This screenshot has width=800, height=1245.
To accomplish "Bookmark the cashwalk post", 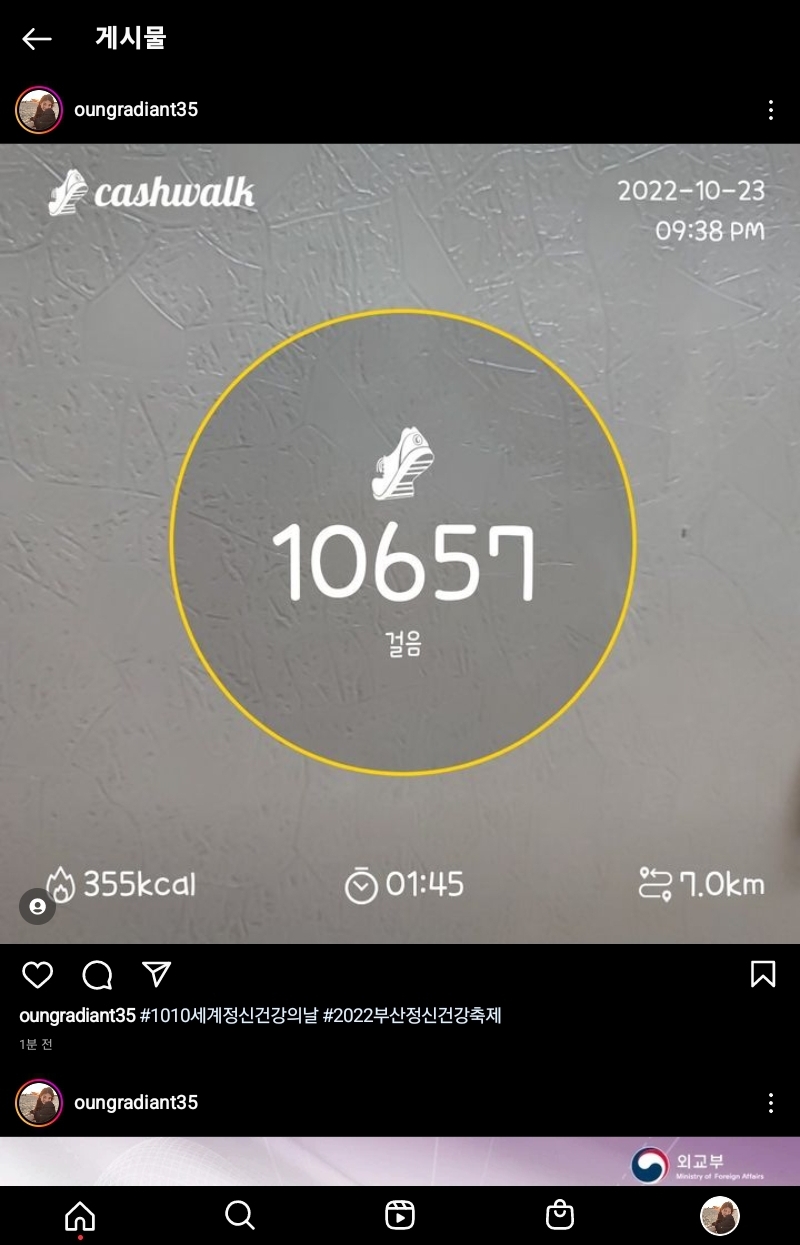I will click(x=763, y=975).
